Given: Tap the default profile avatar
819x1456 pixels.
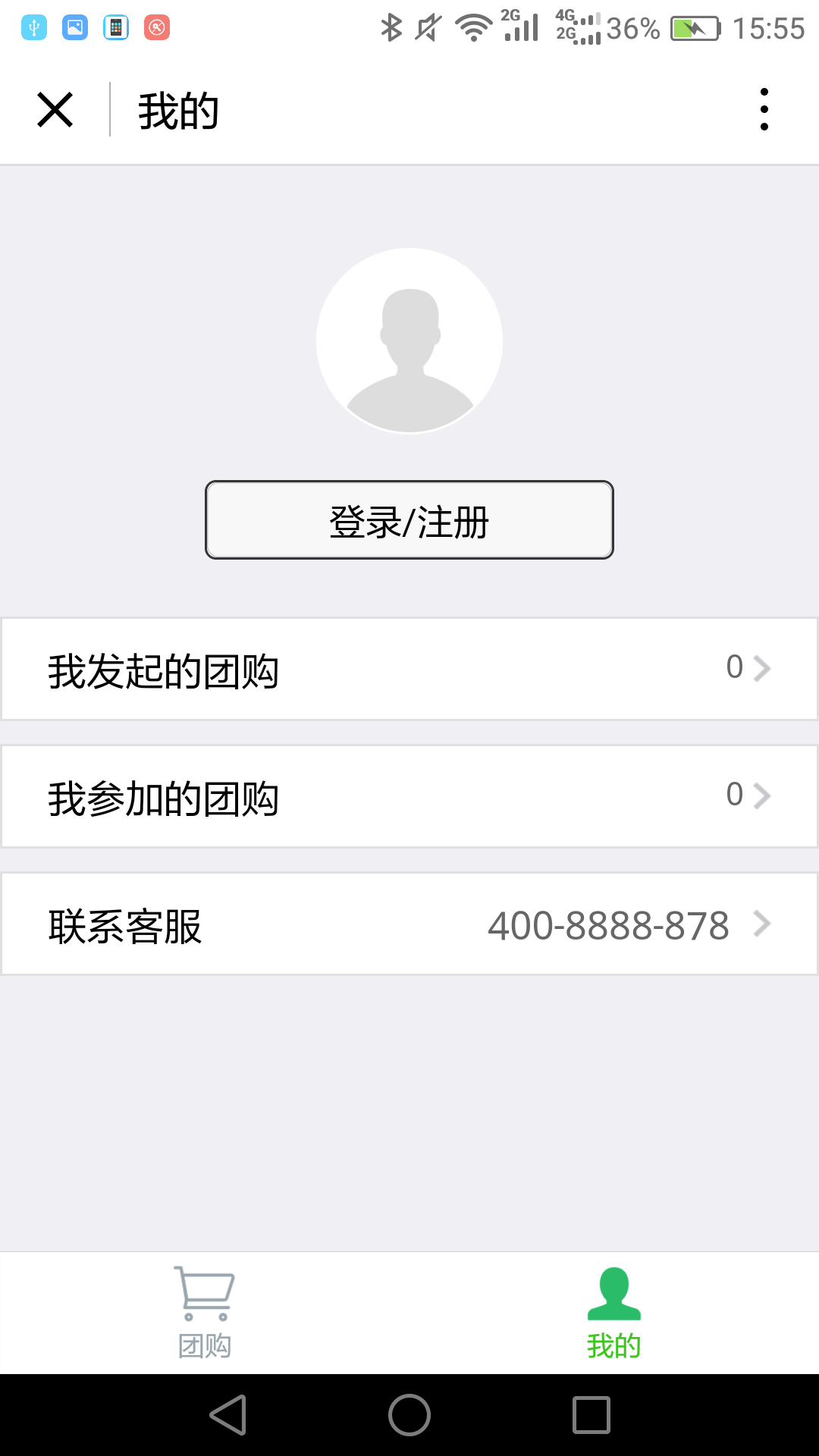Looking at the screenshot, I should coord(409,340).
